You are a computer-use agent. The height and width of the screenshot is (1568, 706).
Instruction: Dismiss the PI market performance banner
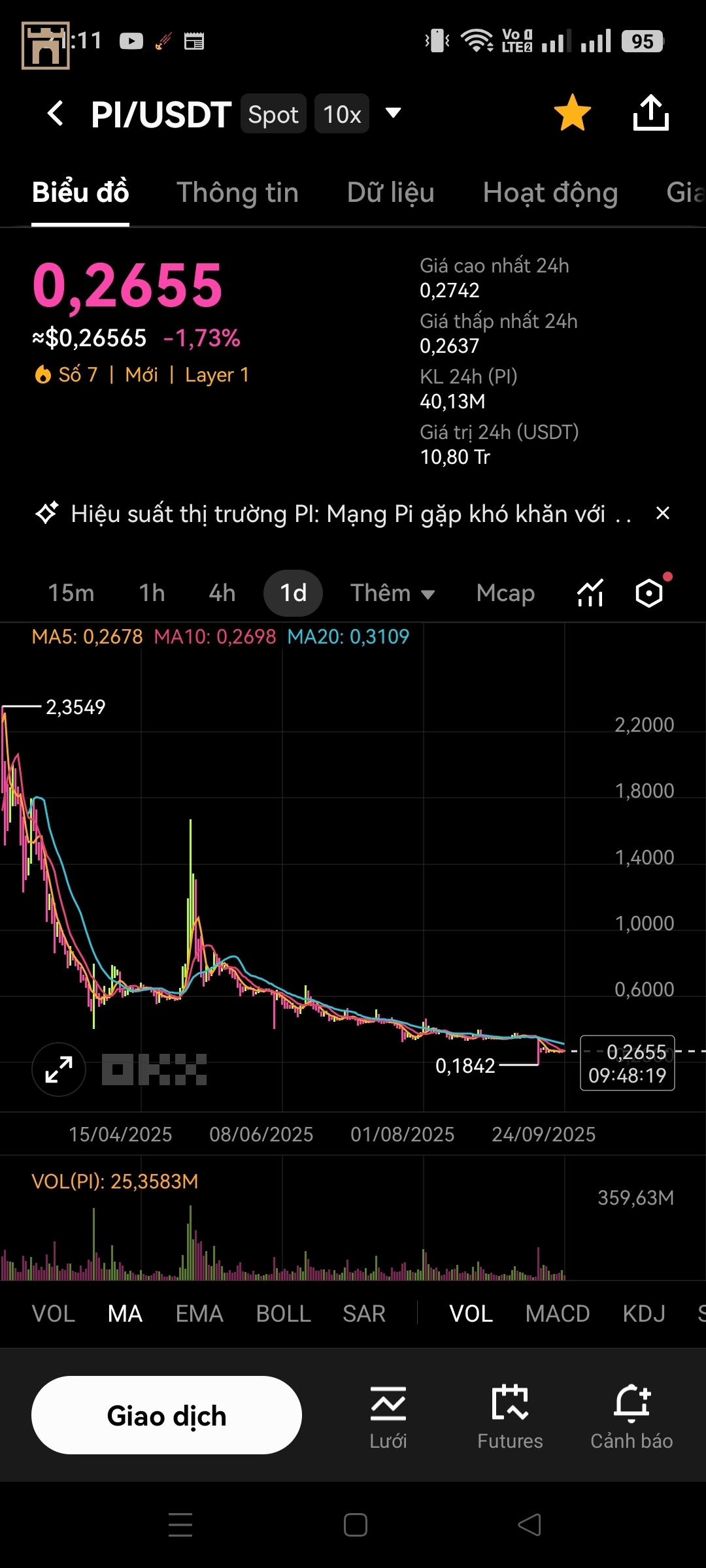pos(663,514)
